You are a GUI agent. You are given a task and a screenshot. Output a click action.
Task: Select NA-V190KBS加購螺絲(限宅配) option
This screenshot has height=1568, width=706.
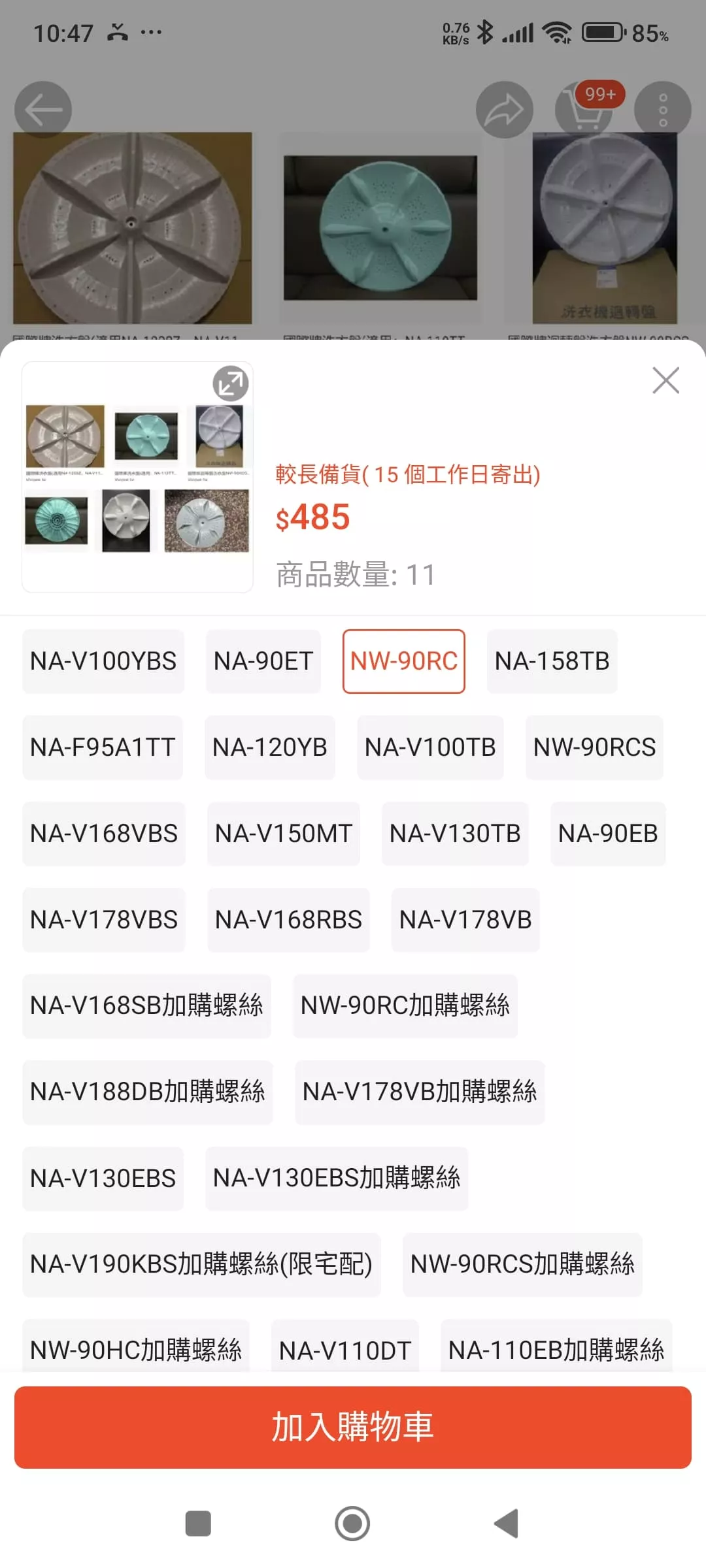[201, 1265]
